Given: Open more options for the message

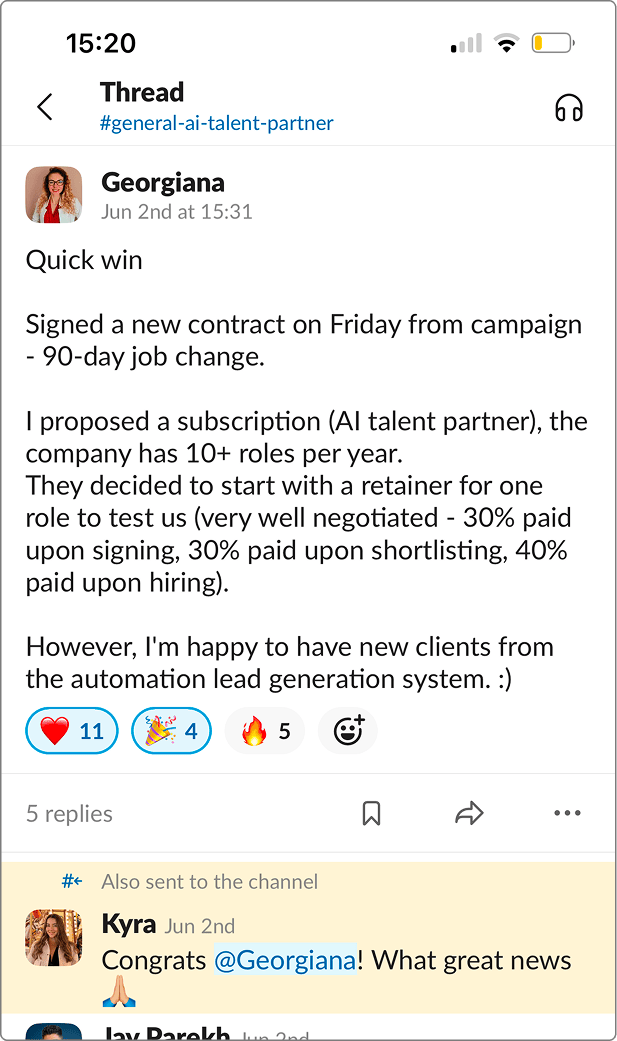Looking at the screenshot, I should coord(566,814).
